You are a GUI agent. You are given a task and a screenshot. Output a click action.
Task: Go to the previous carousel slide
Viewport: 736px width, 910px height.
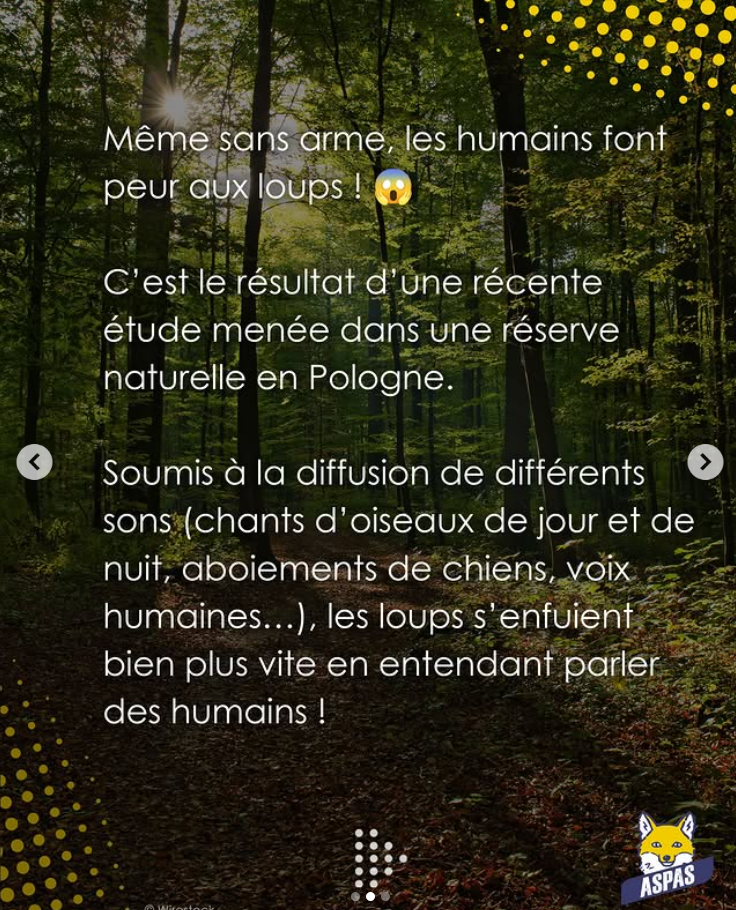coord(34,462)
